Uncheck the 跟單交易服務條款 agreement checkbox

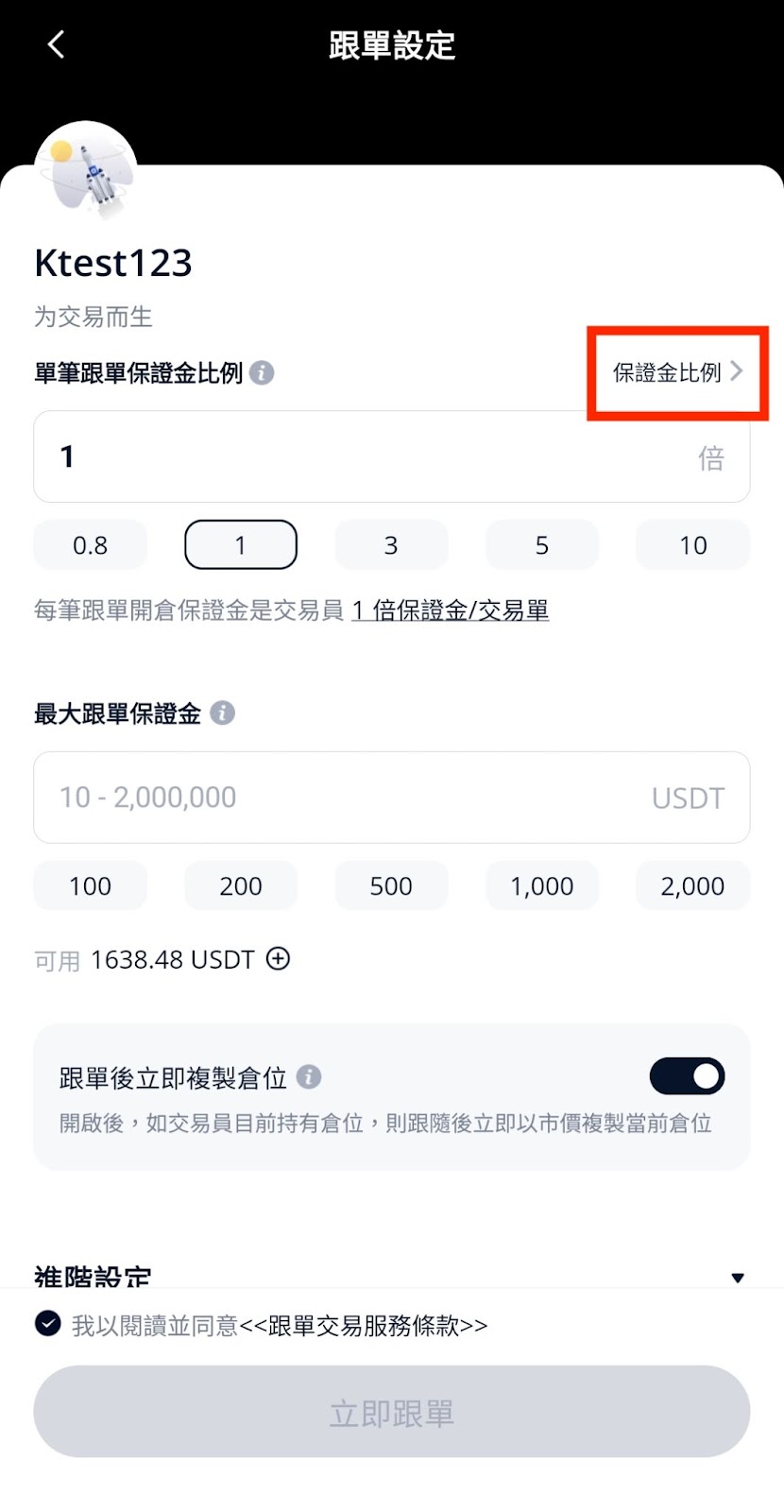48,1324
